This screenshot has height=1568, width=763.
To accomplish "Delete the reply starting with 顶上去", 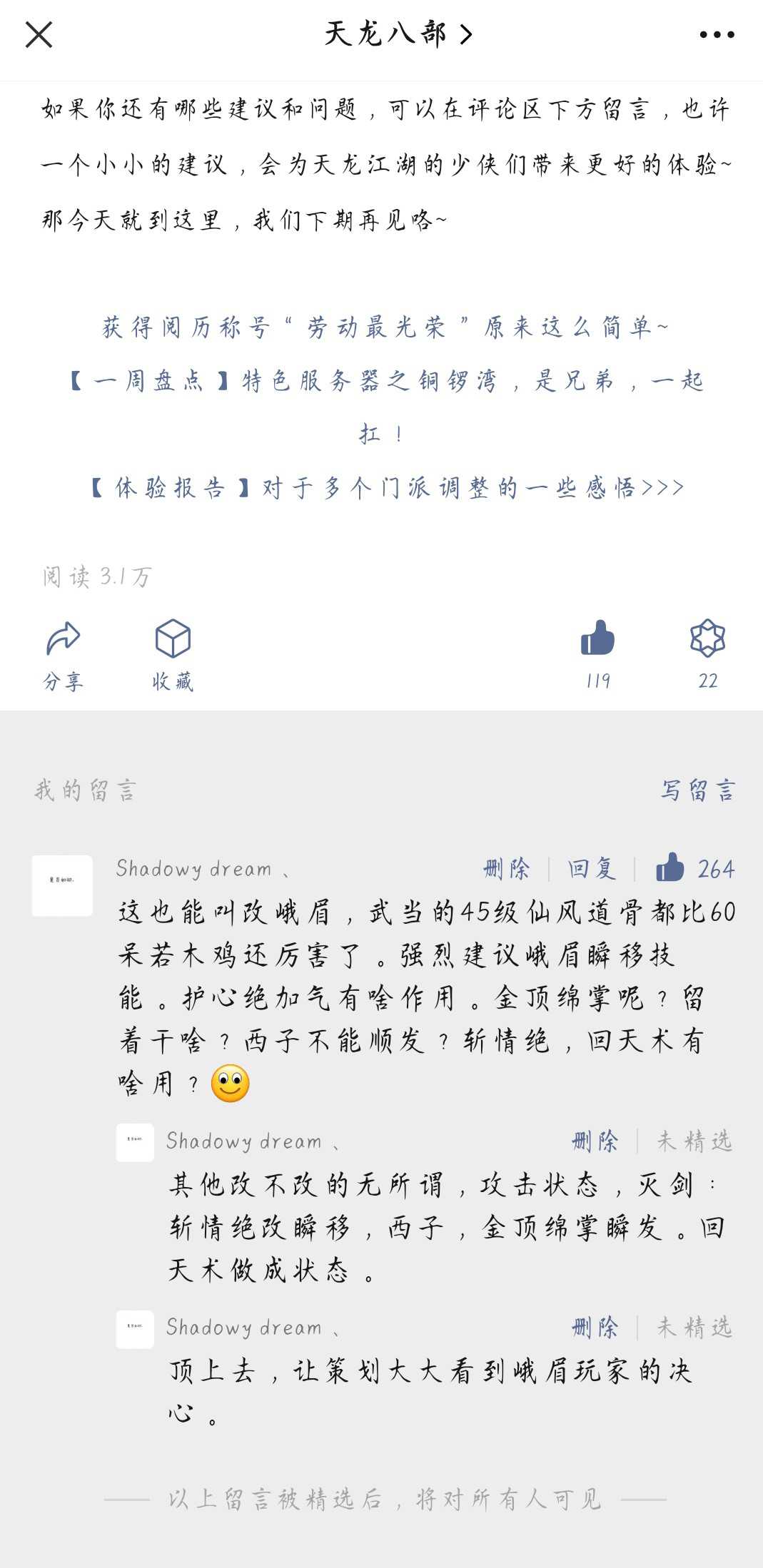I will click(595, 1328).
